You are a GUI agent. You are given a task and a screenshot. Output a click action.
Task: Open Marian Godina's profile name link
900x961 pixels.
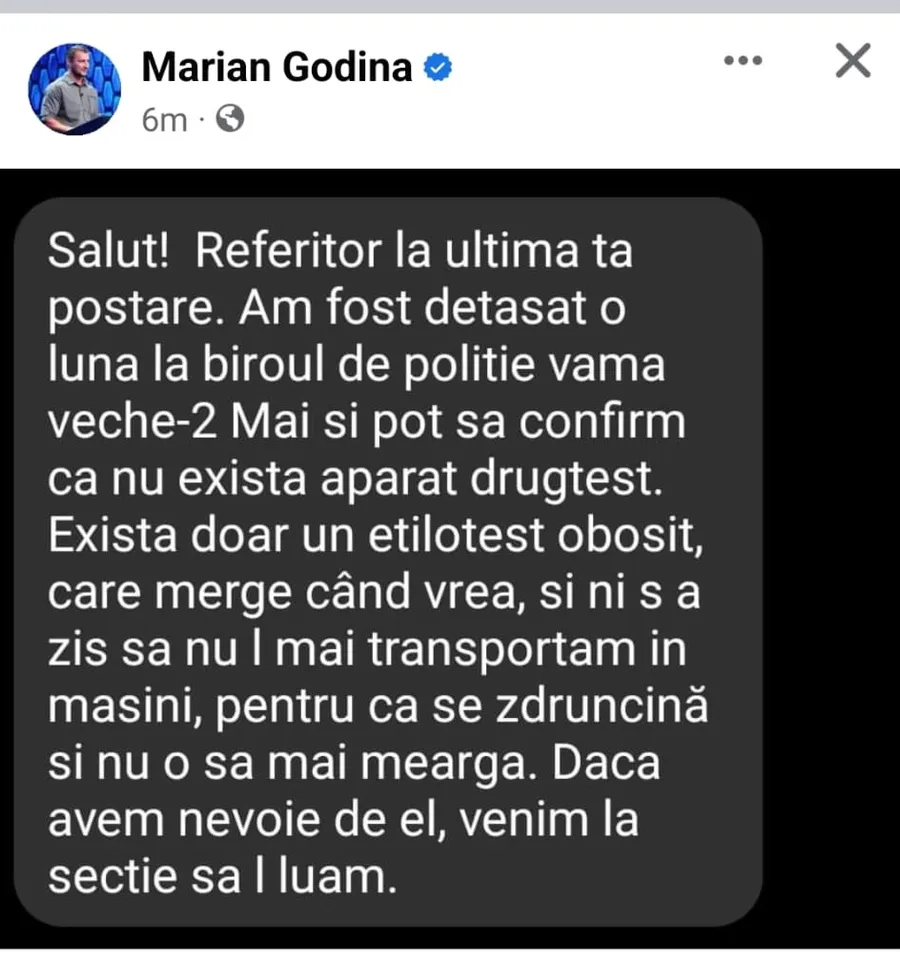tap(276, 67)
